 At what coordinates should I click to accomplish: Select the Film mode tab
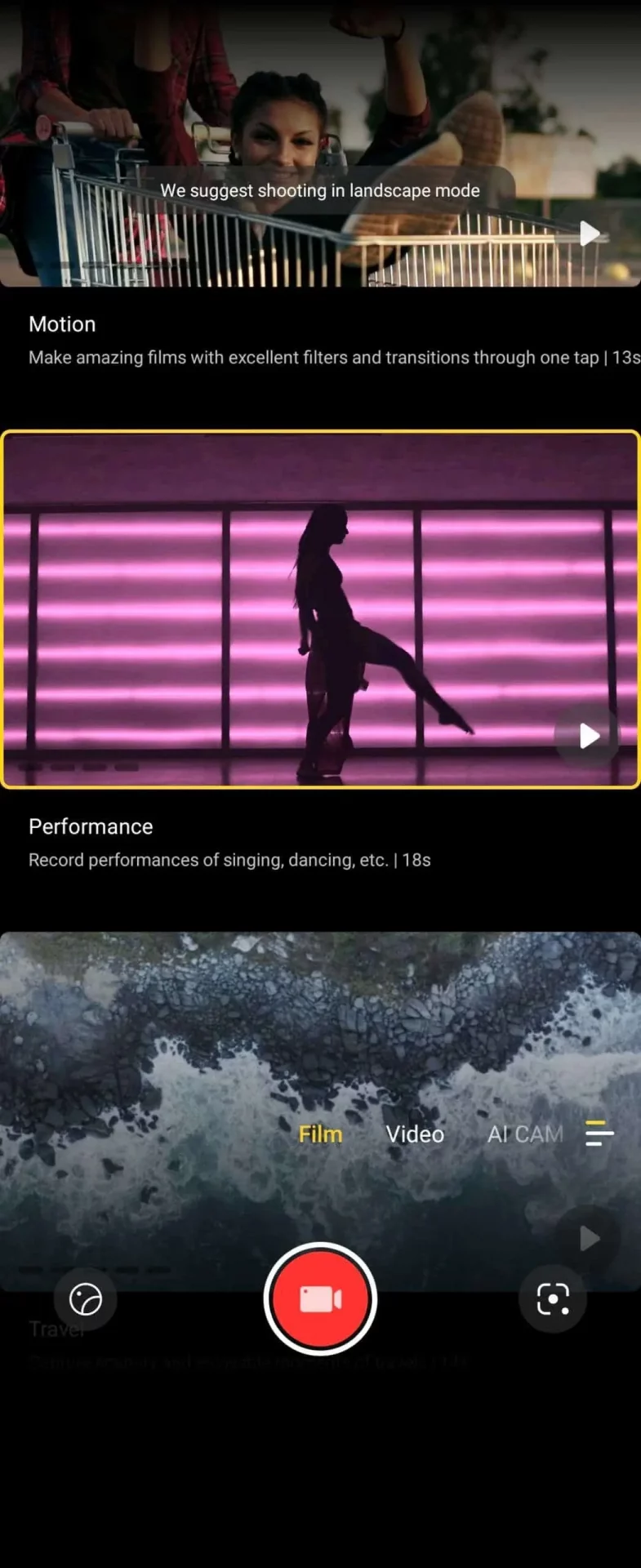(320, 1134)
